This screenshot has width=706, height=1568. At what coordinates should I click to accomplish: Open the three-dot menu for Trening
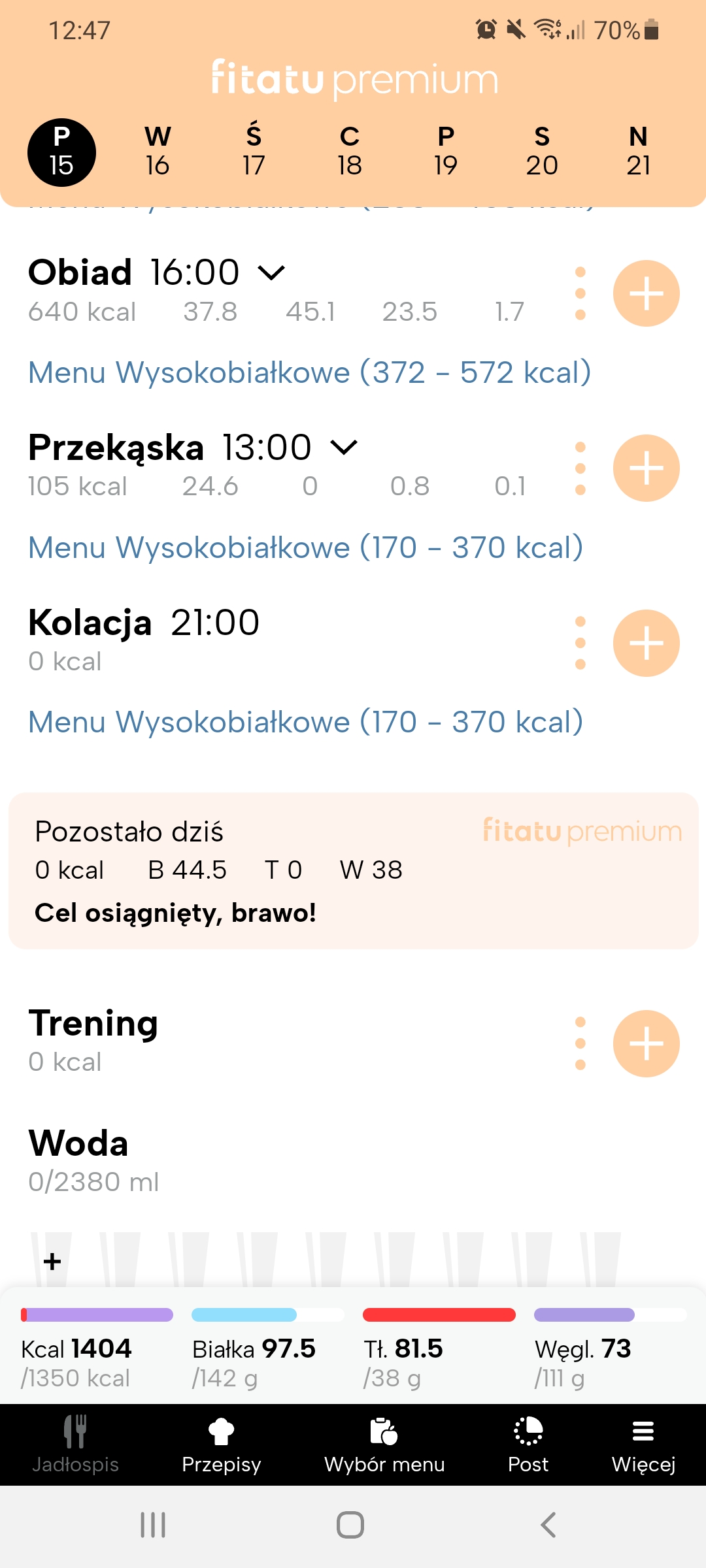click(580, 1043)
